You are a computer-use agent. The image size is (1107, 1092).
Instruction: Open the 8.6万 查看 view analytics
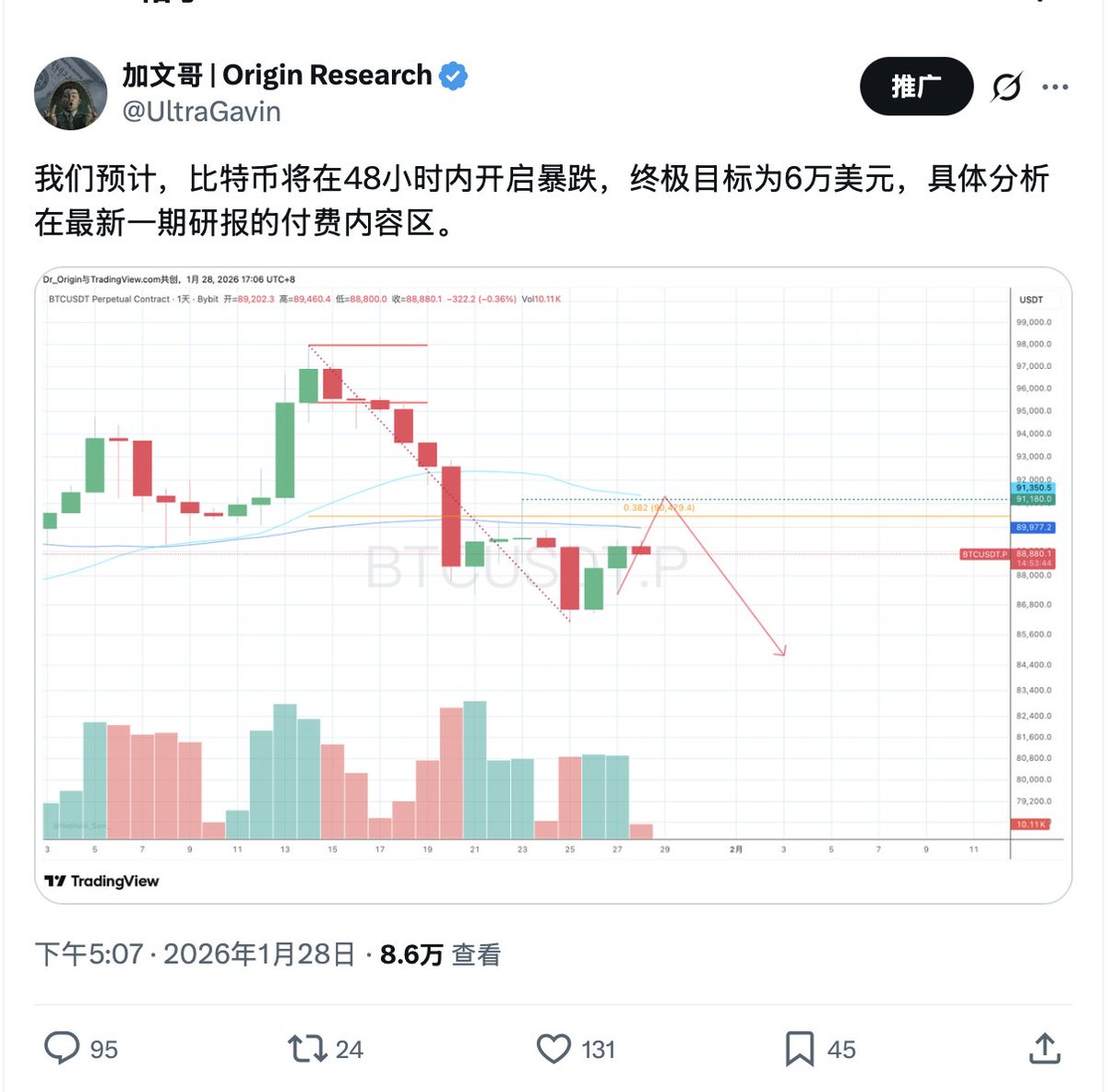click(x=440, y=955)
